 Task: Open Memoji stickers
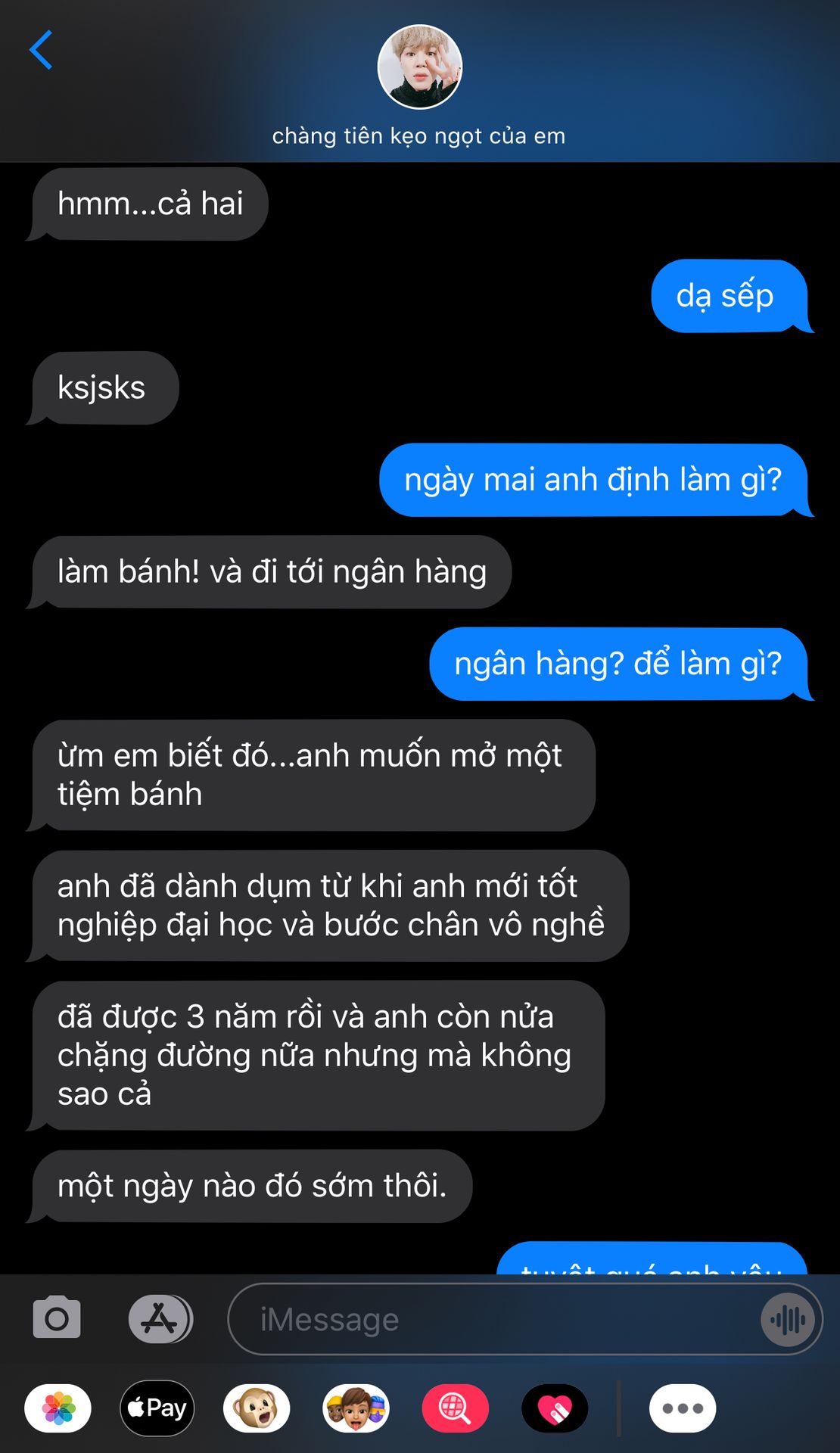click(356, 1408)
